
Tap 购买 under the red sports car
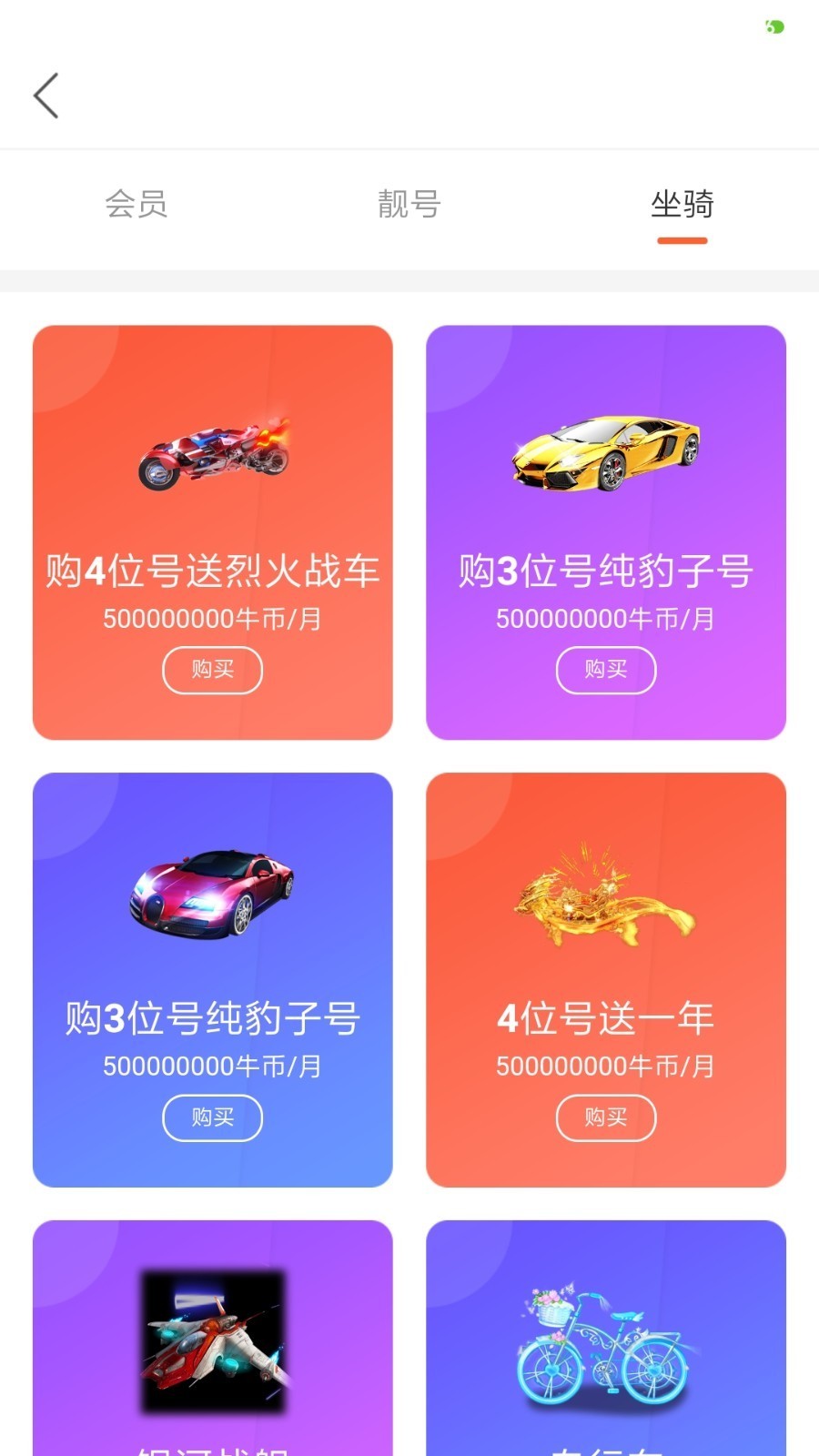[212, 1117]
